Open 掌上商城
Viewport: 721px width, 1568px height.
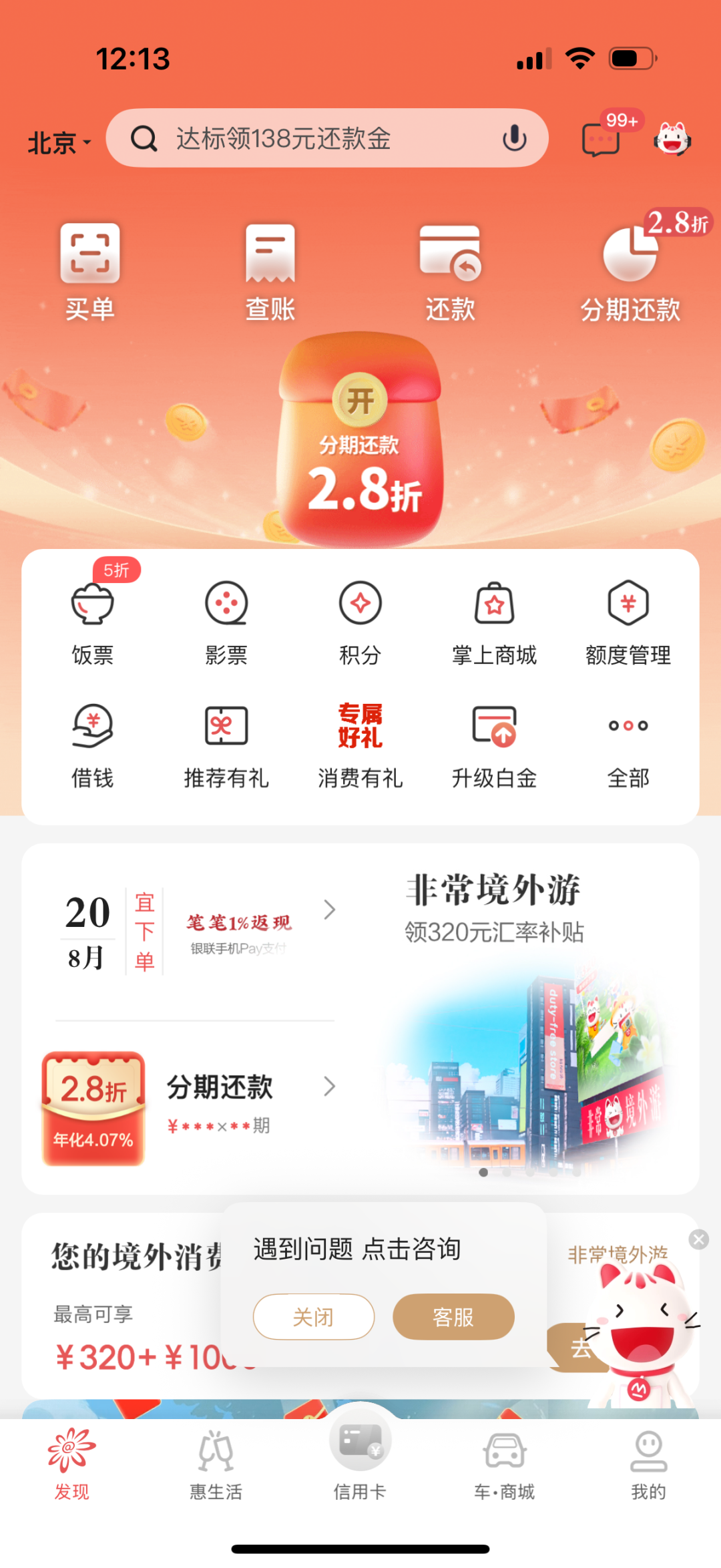tap(494, 622)
